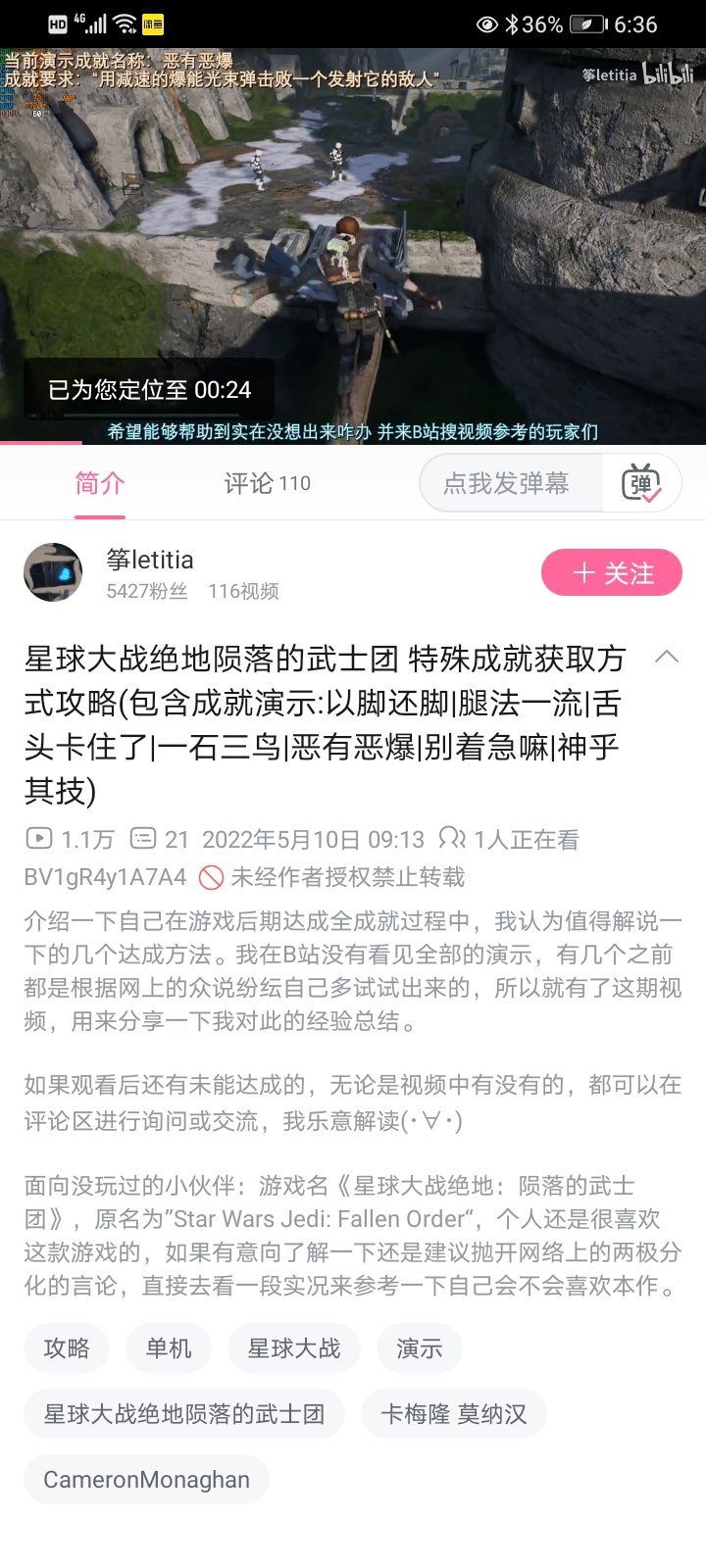Screen dimensions: 706x1568
Task: Switch to the 评论 comments tab
Action: tap(267, 483)
